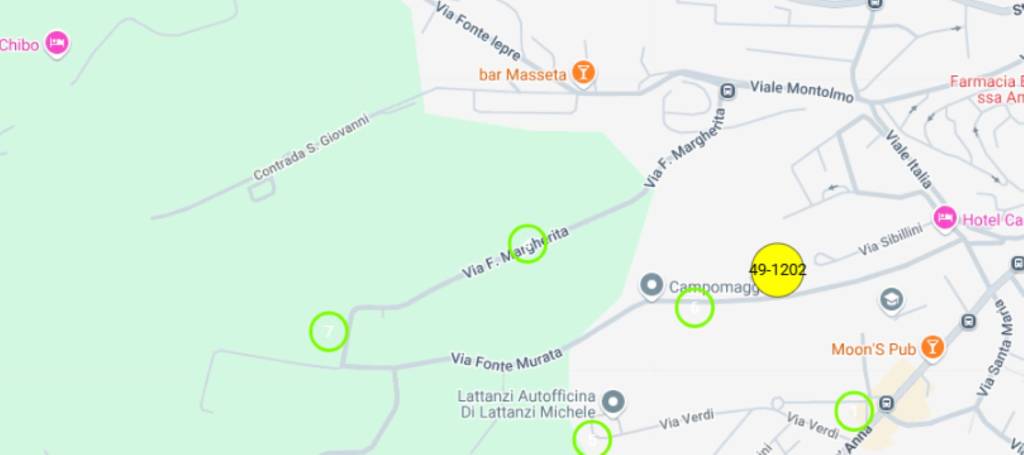Tap the green marker beside Lattanzi Autofficina
Image resolution: width=1024 pixels, height=455 pixels.
[x=592, y=439]
